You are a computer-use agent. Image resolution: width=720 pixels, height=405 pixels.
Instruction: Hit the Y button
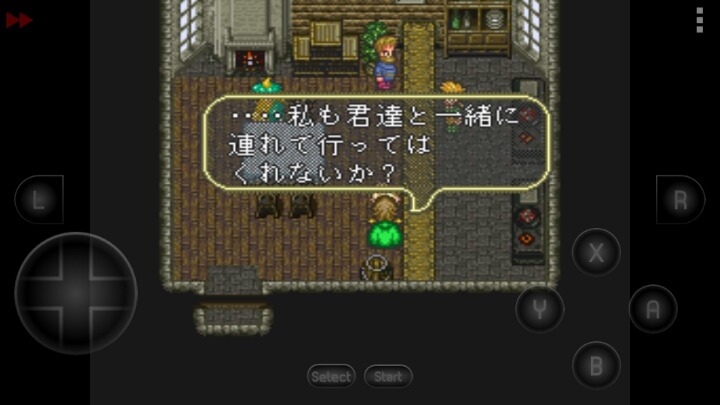click(x=540, y=309)
